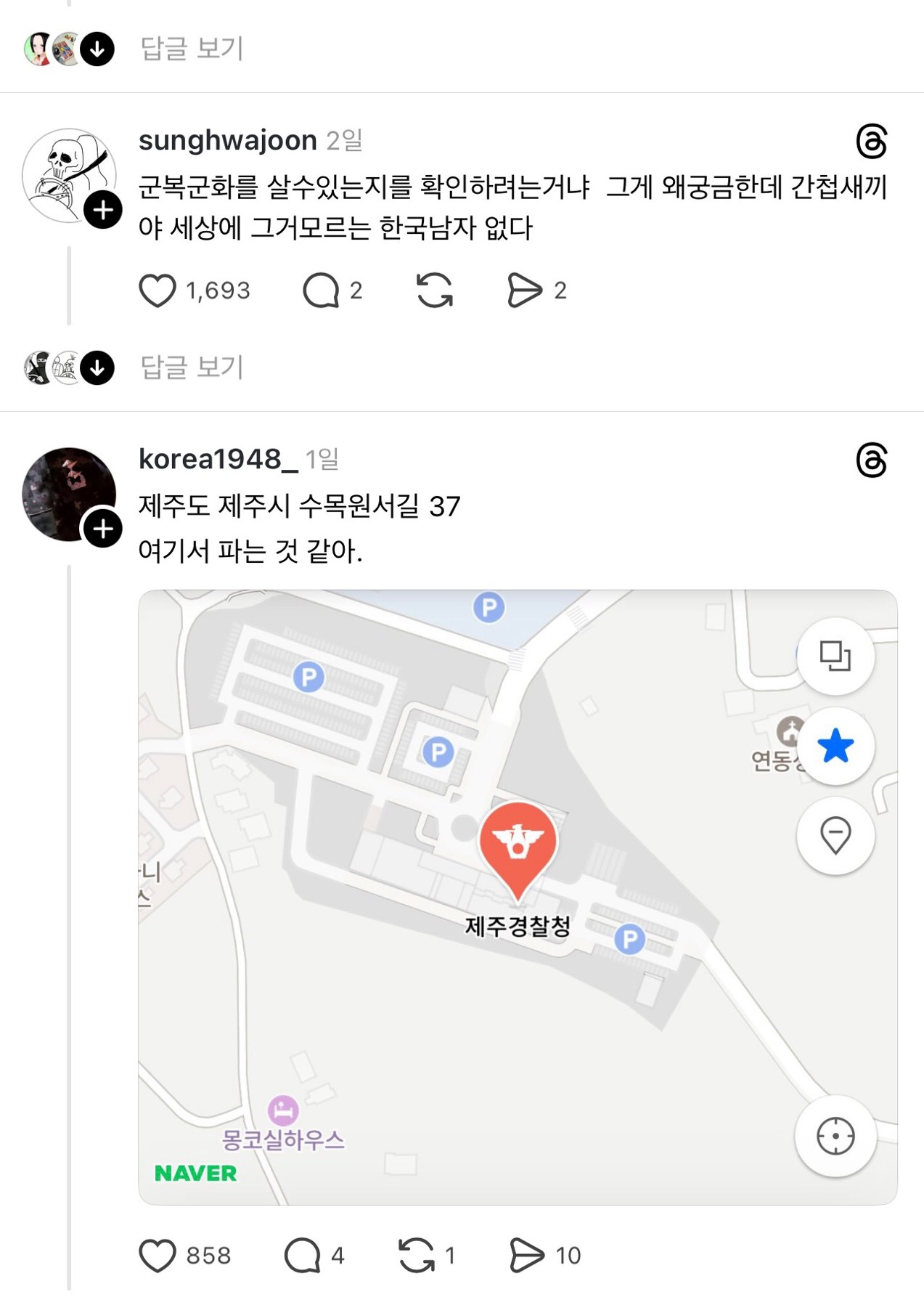Follow sunghwajoon via avatar plus badge
The image size is (924, 1297).
point(103,211)
